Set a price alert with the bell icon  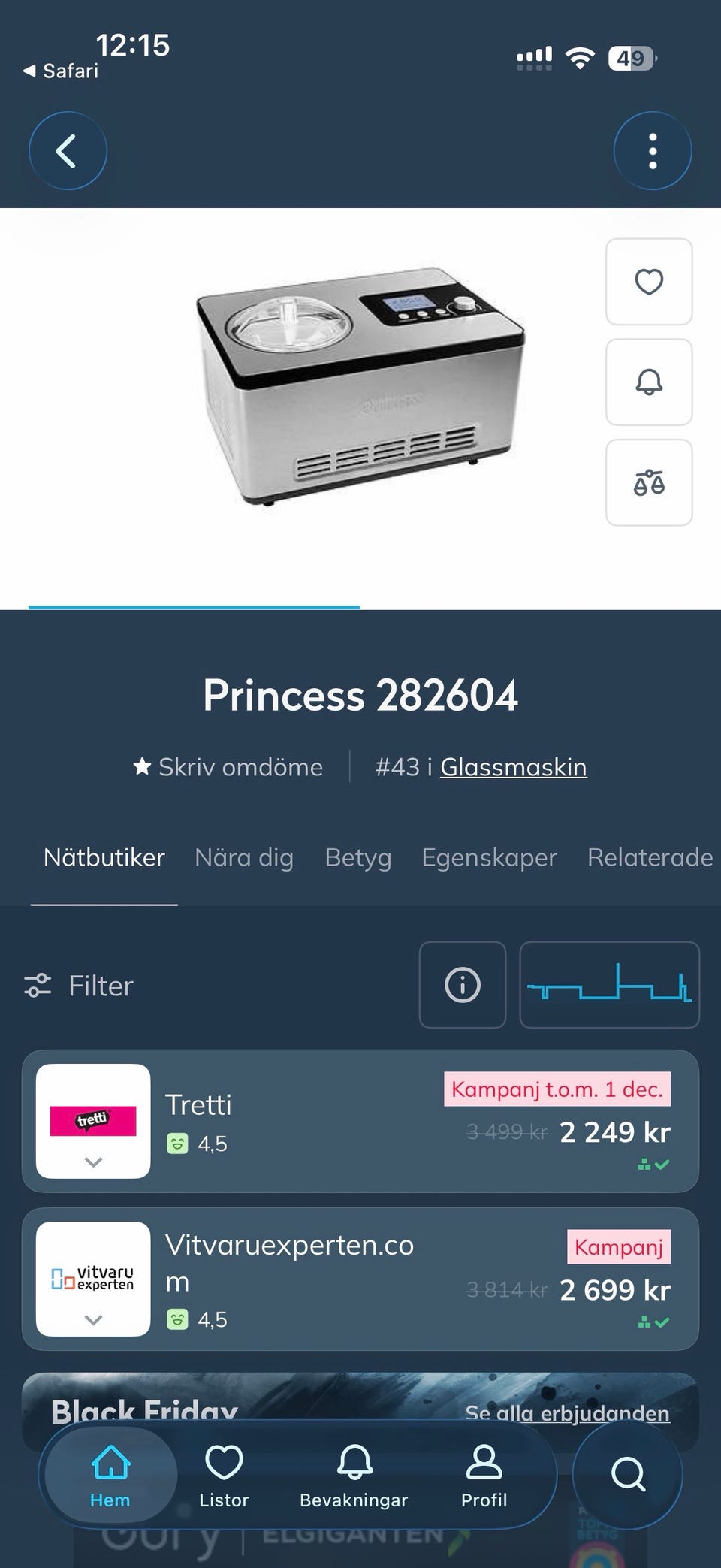point(649,382)
